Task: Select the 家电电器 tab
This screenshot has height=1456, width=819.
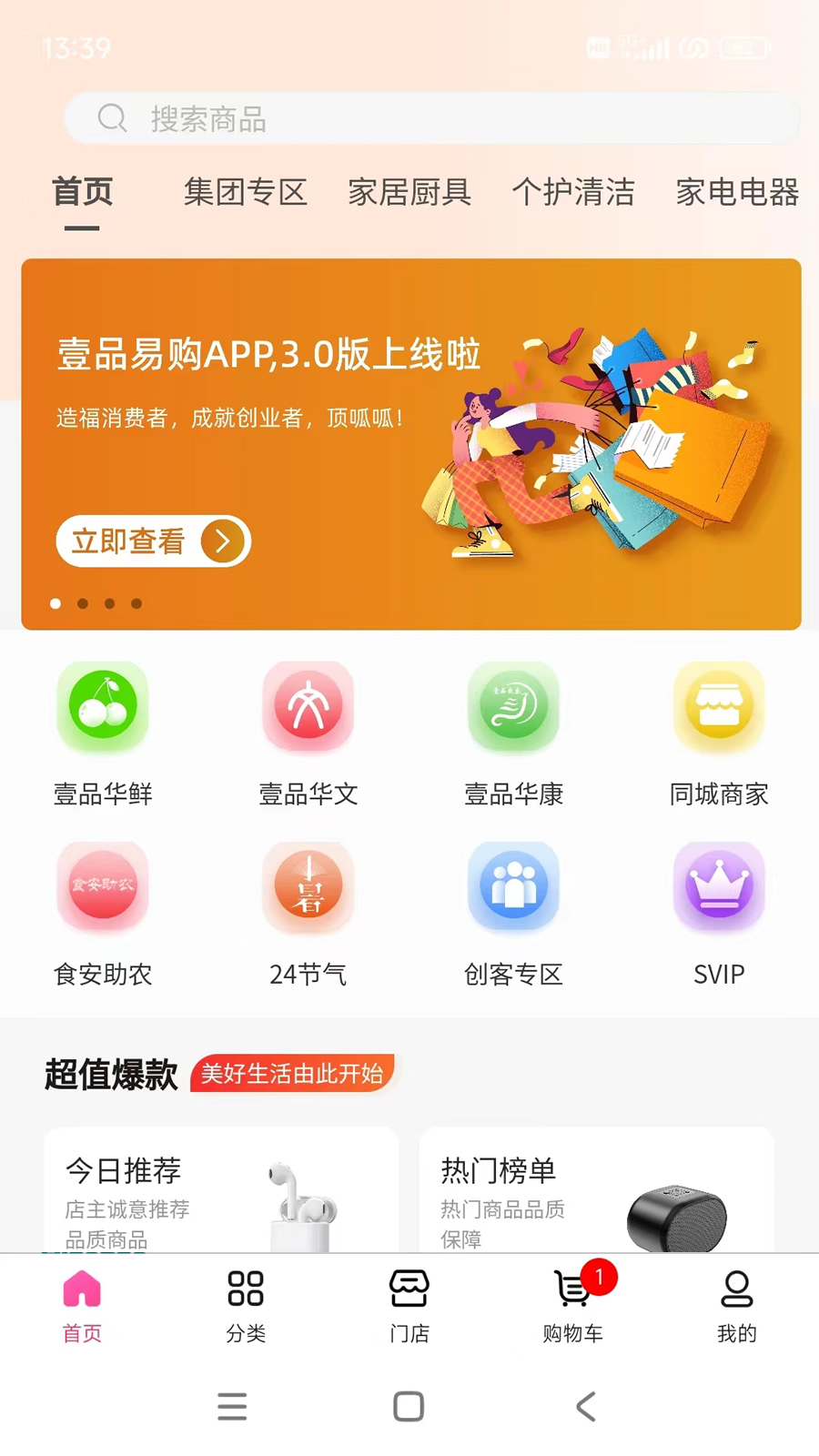Action: tap(737, 193)
